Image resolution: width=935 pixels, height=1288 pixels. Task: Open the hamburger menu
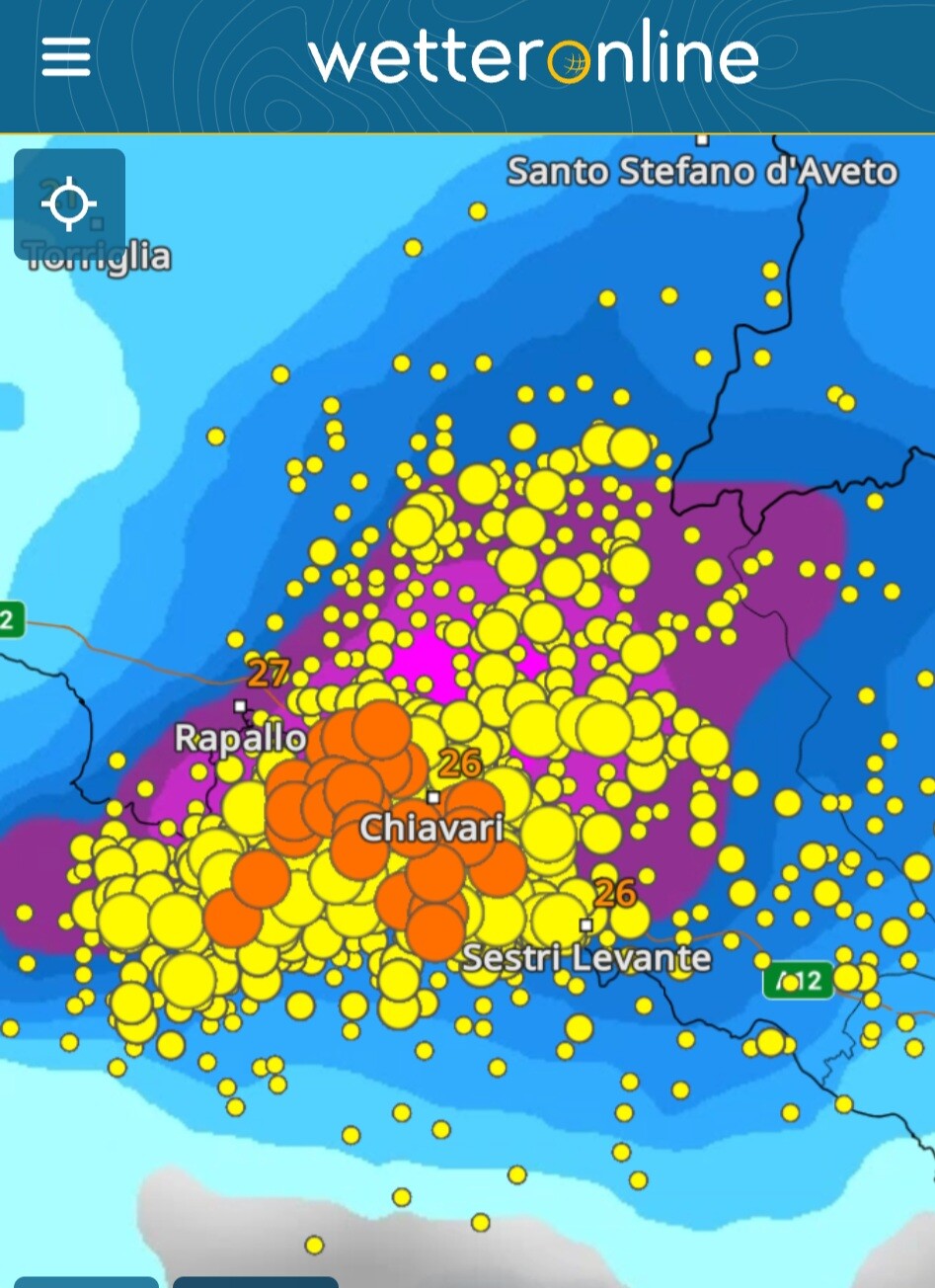click(66, 57)
